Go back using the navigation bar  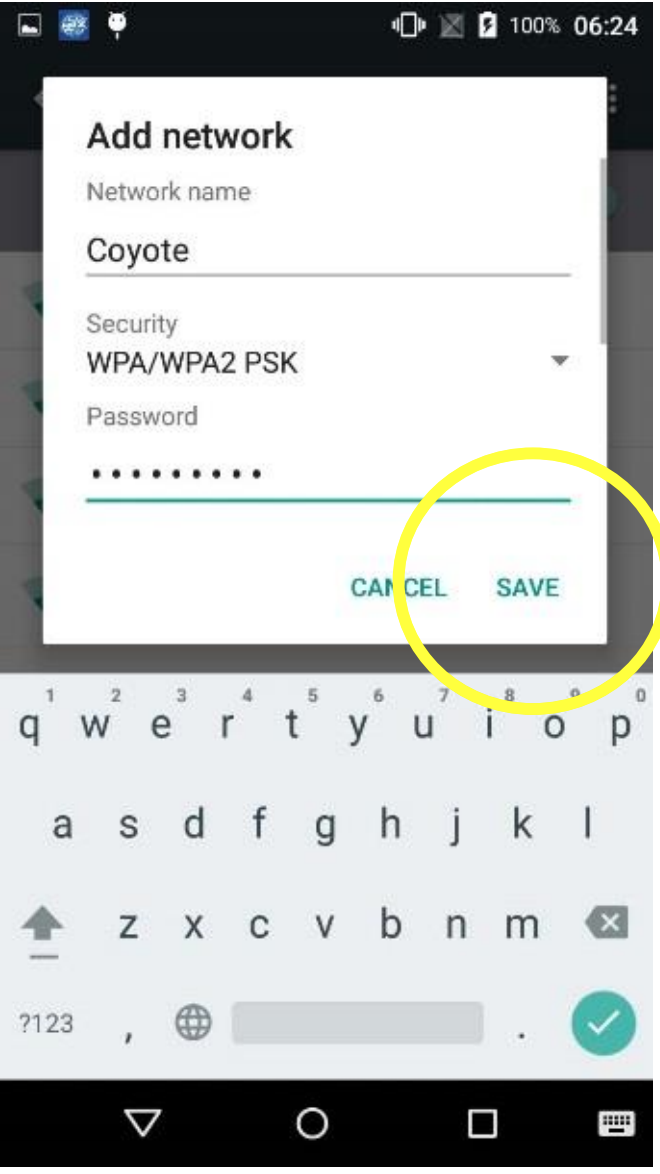point(143,1123)
